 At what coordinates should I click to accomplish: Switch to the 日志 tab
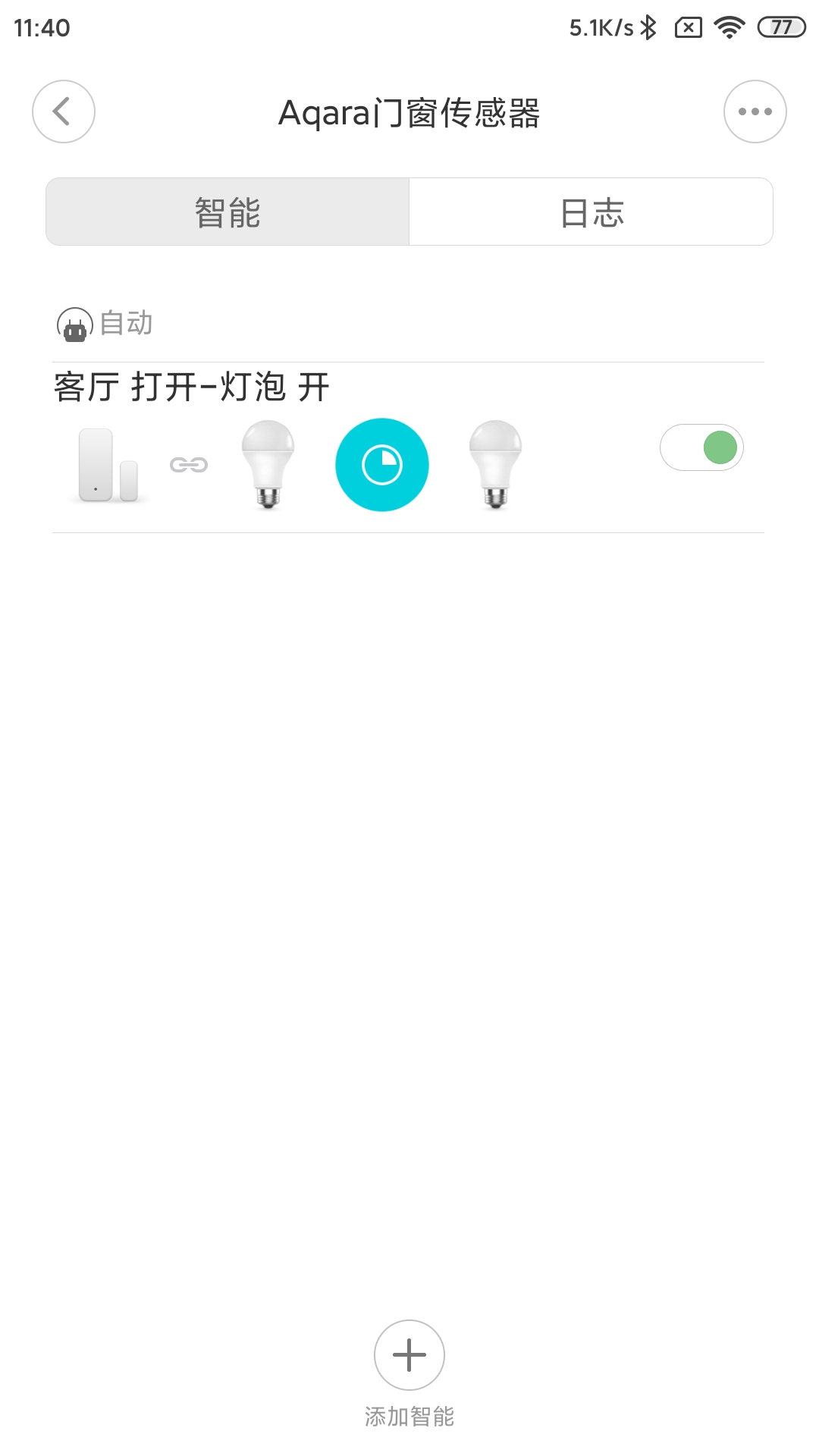590,212
